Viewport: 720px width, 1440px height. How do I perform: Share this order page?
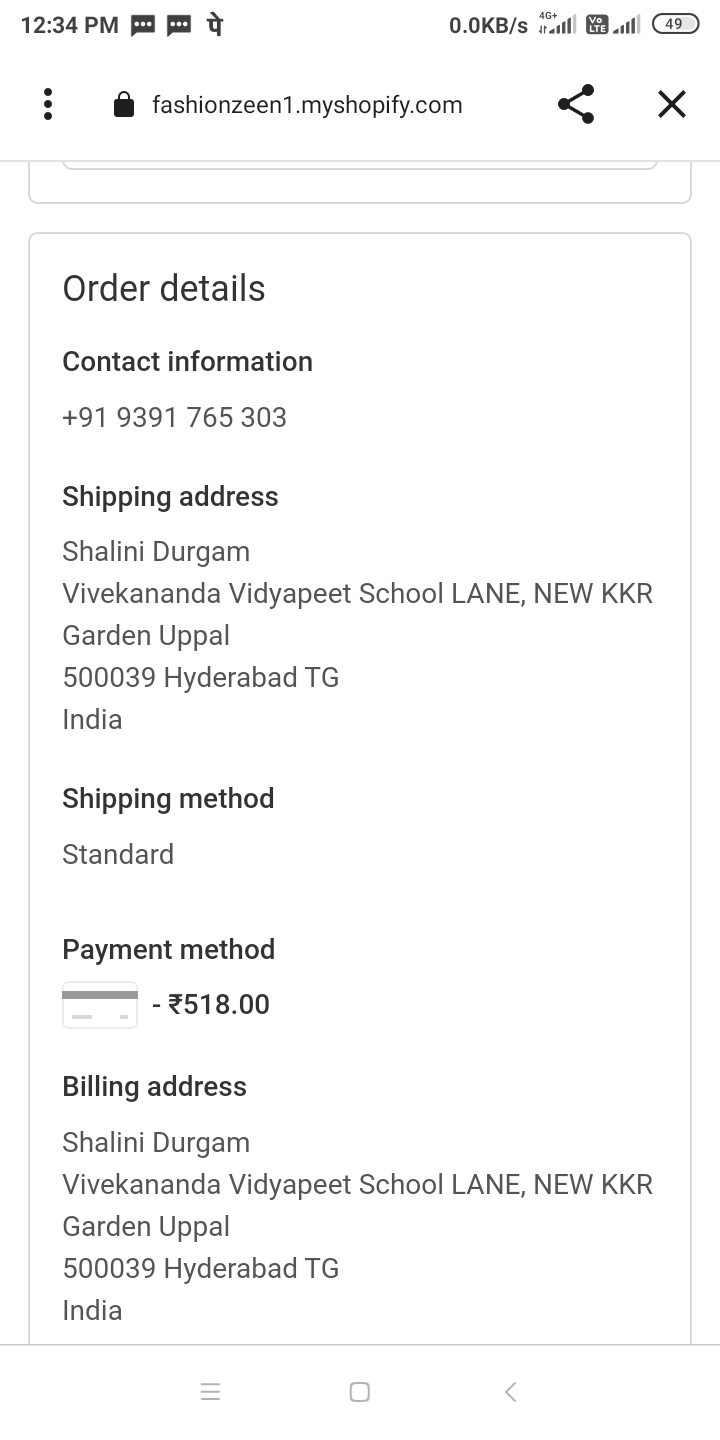tap(576, 104)
